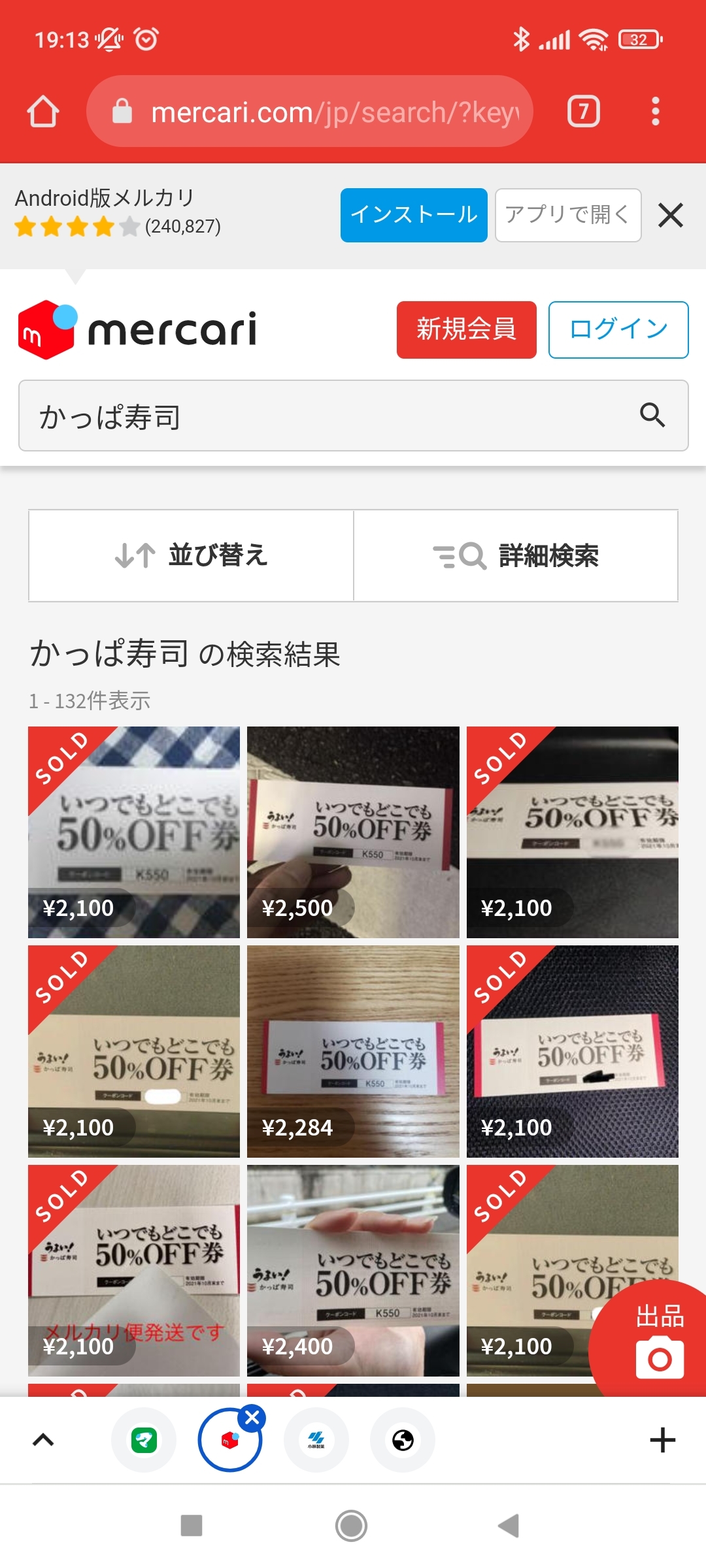Tap アプリで開く to open in app
Viewport: 706px width, 1568px height.
coord(567,215)
